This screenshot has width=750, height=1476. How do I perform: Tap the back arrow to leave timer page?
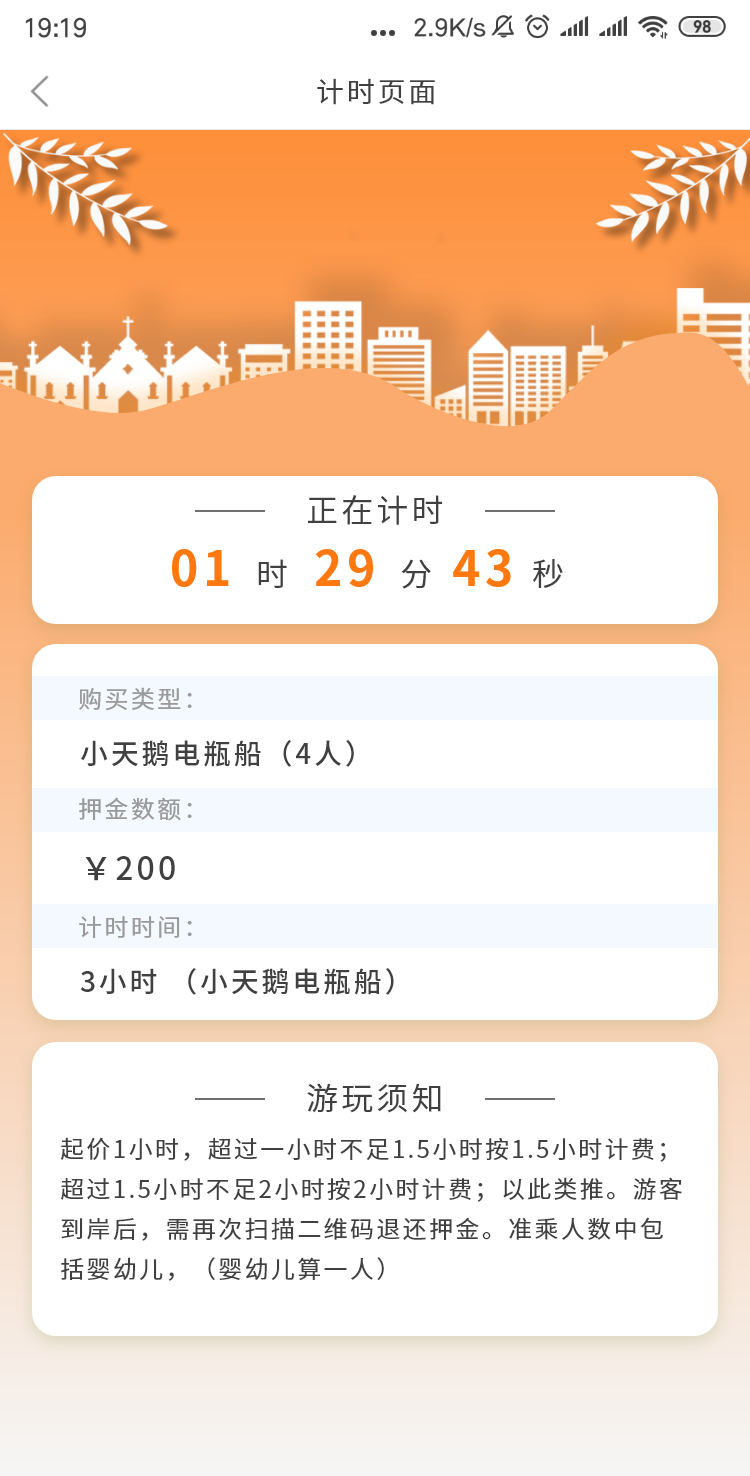(x=40, y=91)
